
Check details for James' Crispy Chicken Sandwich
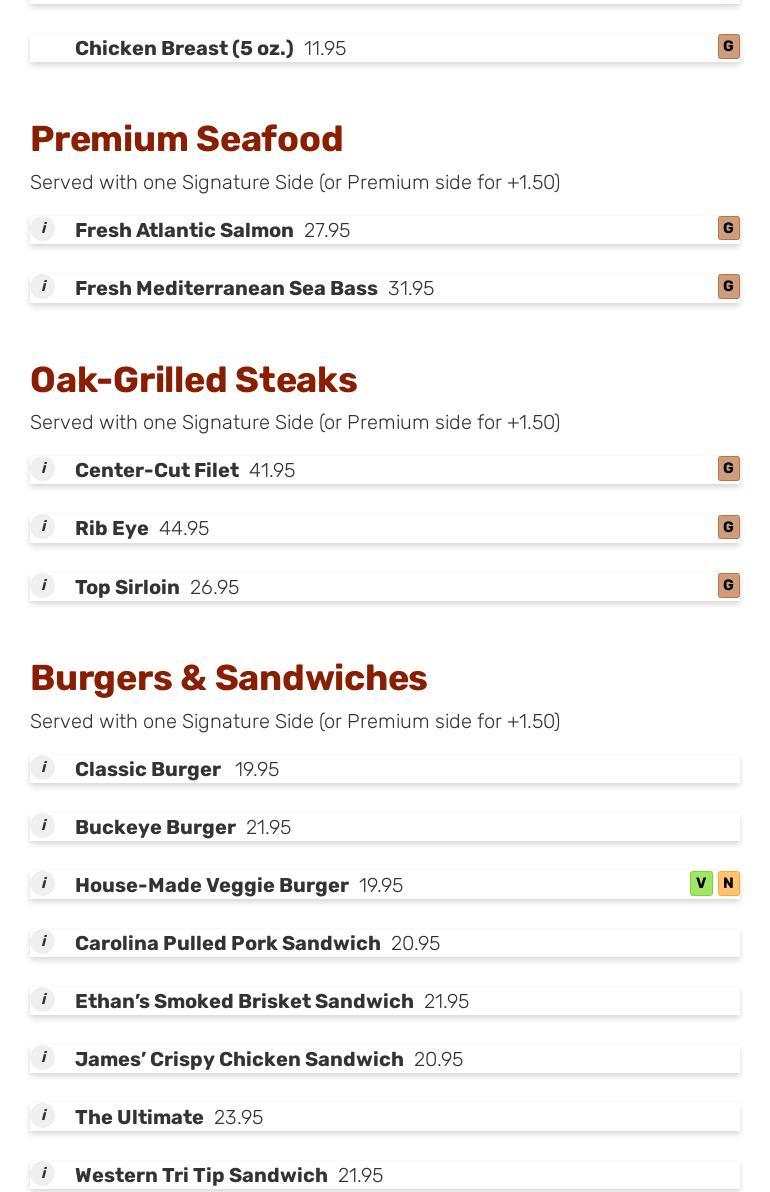[44, 1058]
